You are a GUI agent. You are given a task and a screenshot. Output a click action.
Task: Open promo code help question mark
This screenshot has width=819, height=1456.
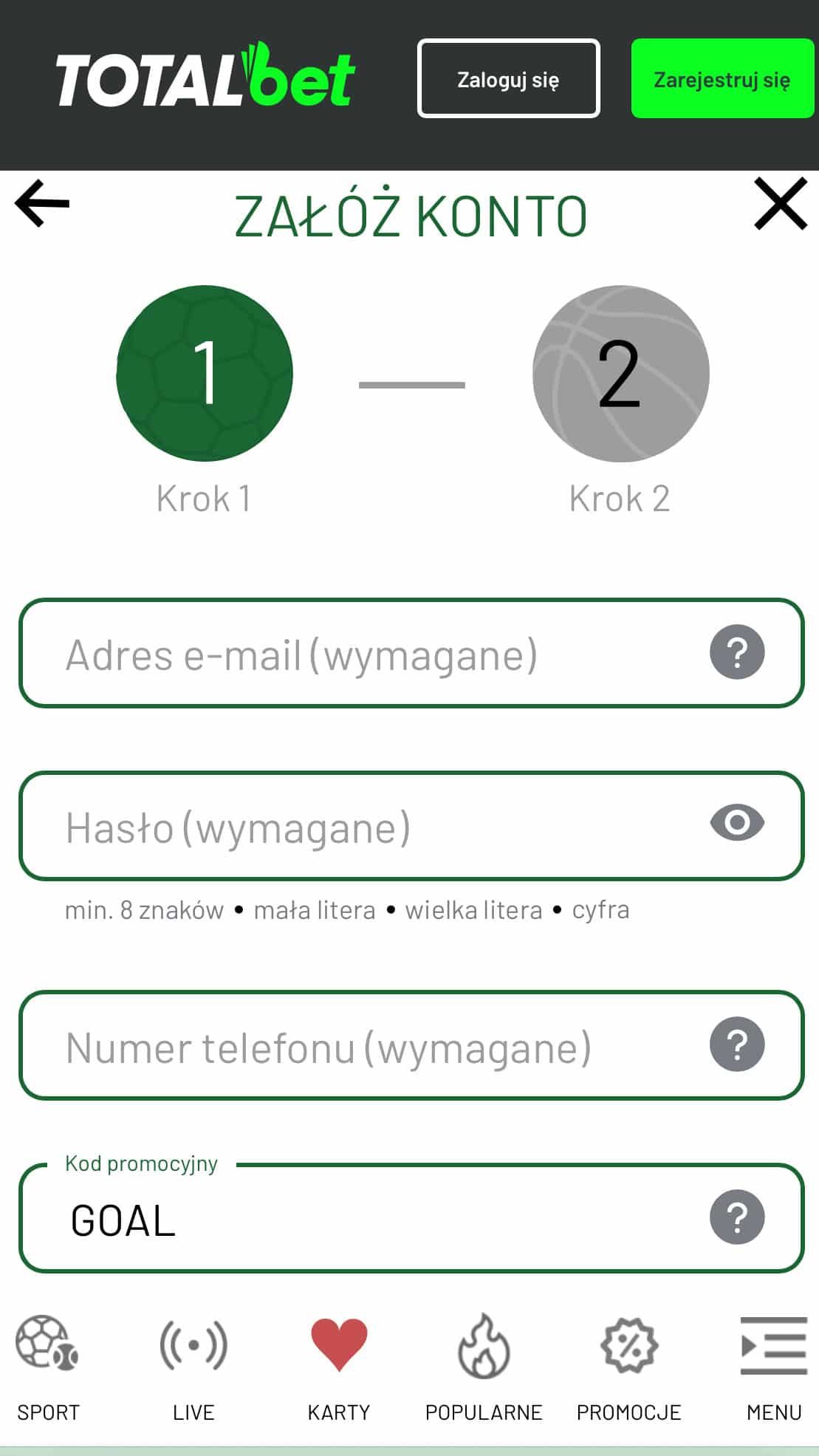(x=739, y=1218)
